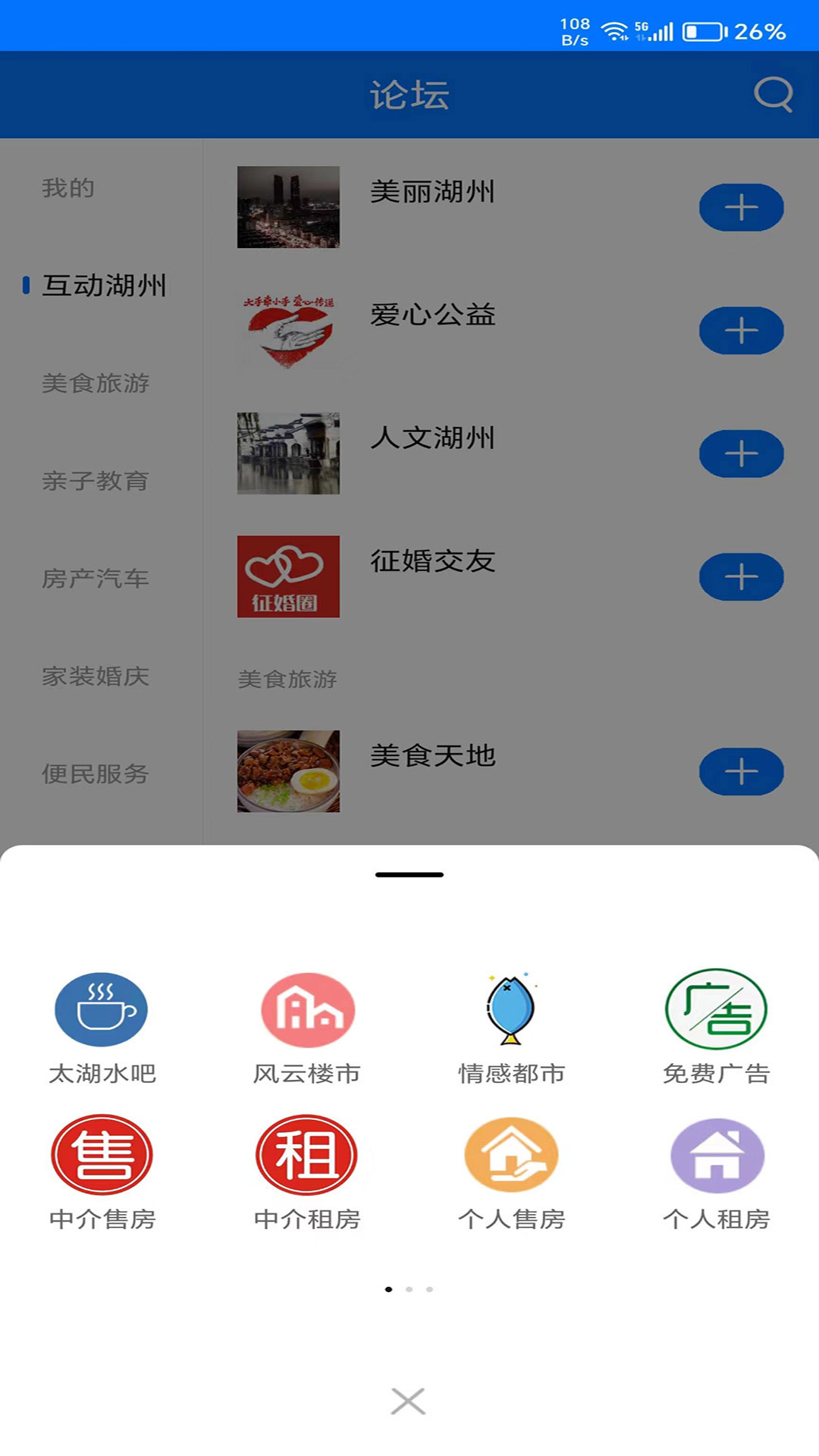The width and height of the screenshot is (819, 1456).
Task: Subscribe to 爱心公益 with the plus button
Action: click(741, 330)
